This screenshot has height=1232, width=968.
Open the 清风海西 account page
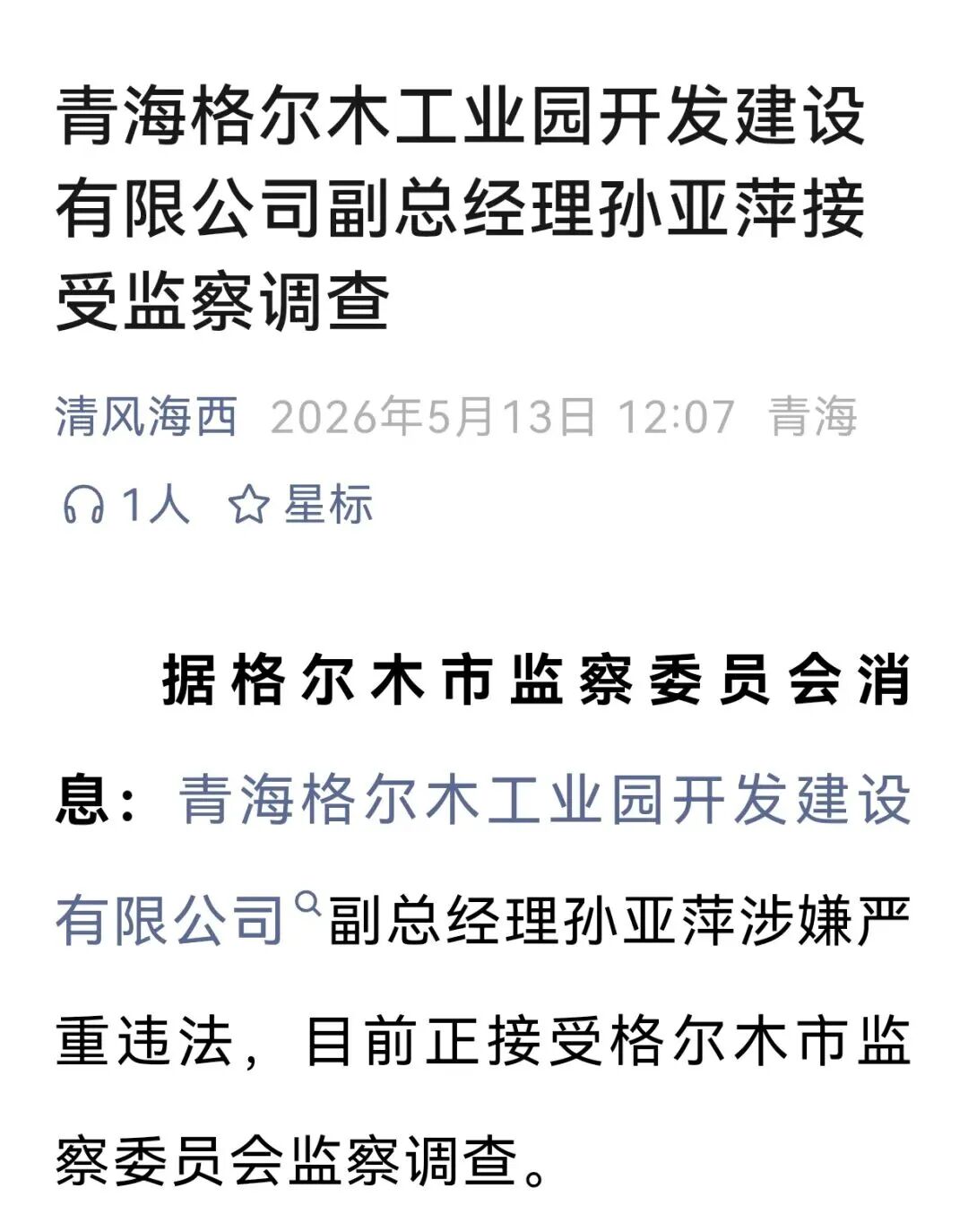point(147,417)
